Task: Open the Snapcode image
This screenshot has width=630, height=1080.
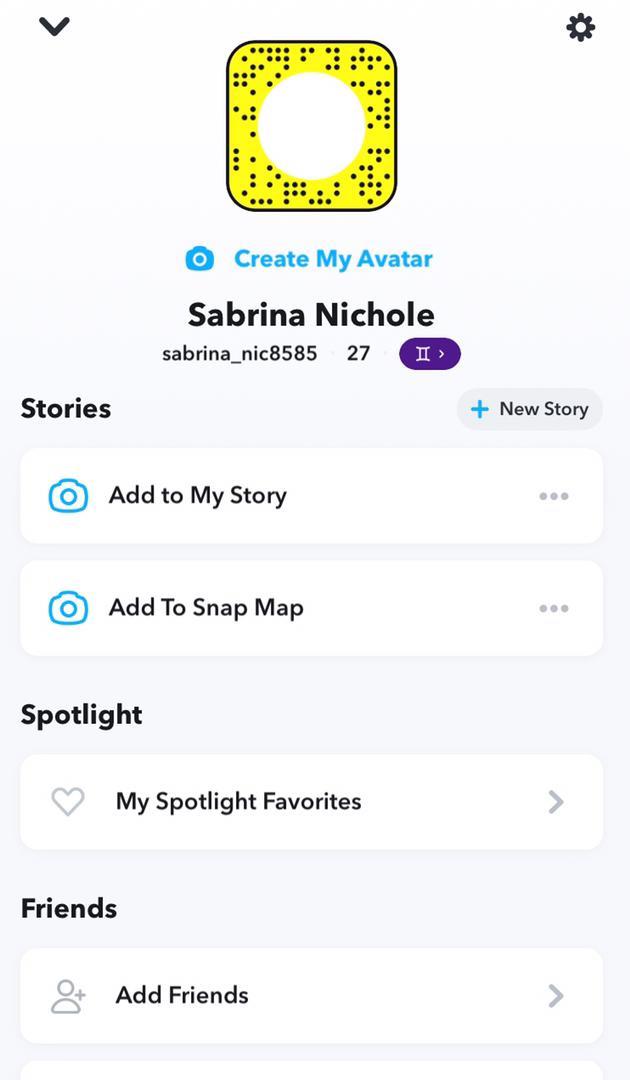Action: [312, 126]
